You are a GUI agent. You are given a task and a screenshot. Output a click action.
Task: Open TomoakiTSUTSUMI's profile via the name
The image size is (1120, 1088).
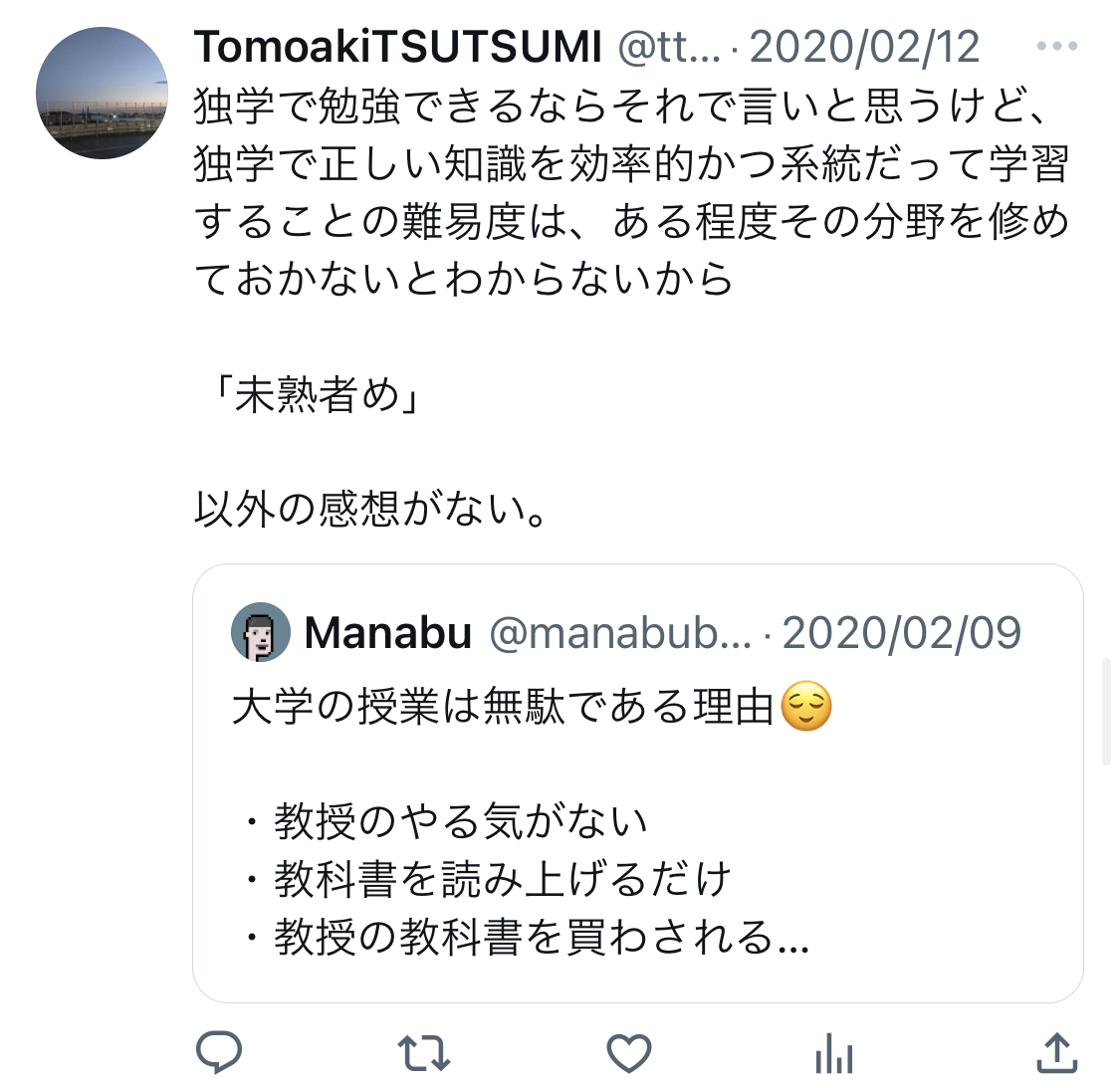pyautogui.click(x=398, y=47)
